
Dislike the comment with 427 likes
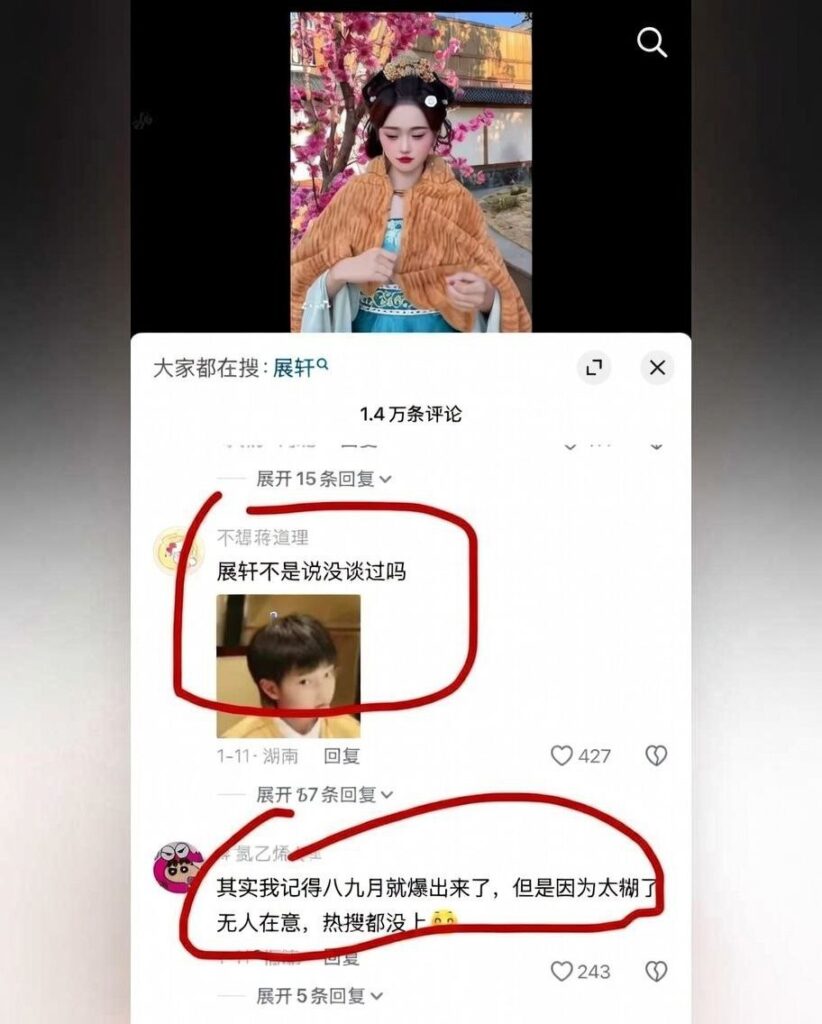[x=656, y=756]
